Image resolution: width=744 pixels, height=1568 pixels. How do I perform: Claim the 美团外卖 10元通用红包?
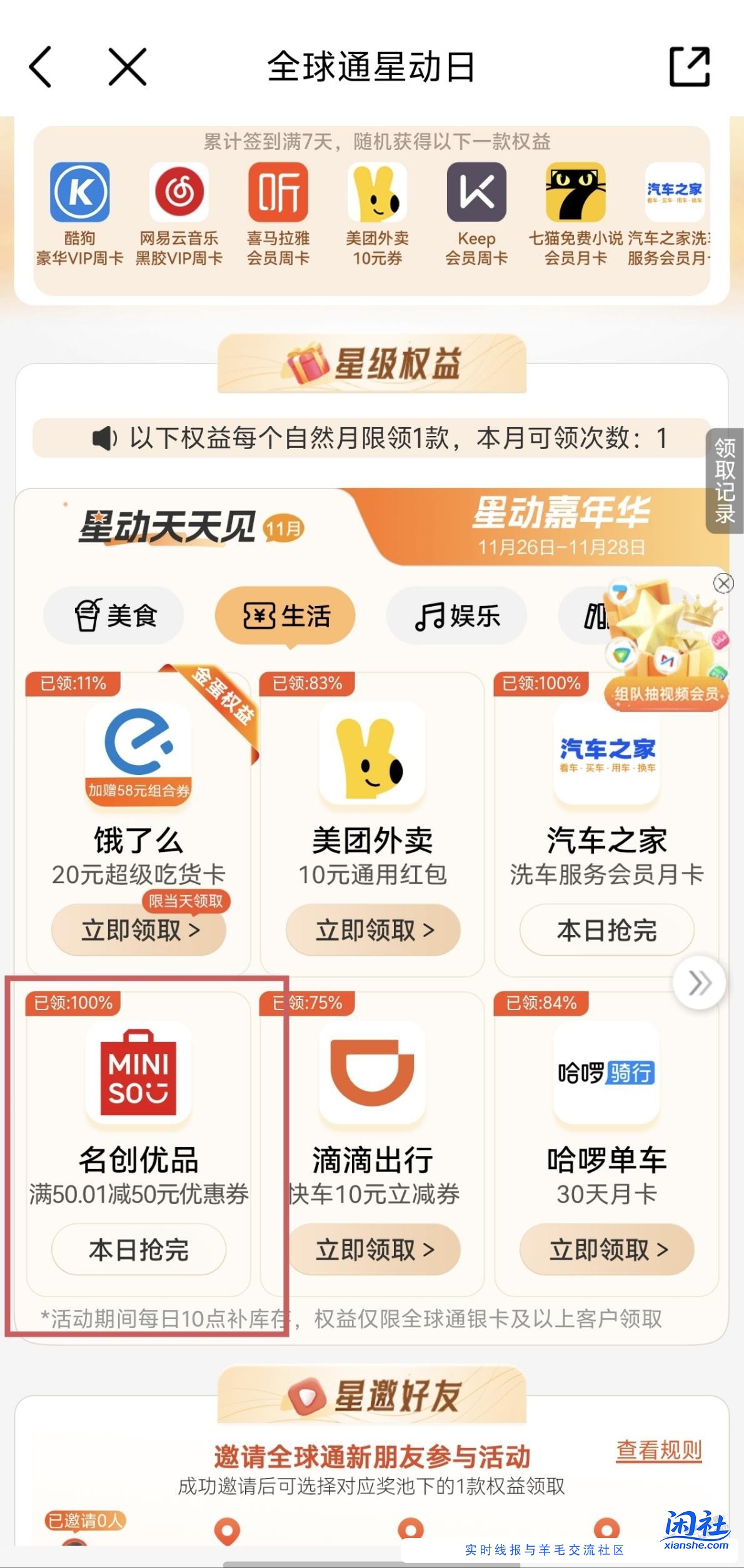[x=373, y=930]
